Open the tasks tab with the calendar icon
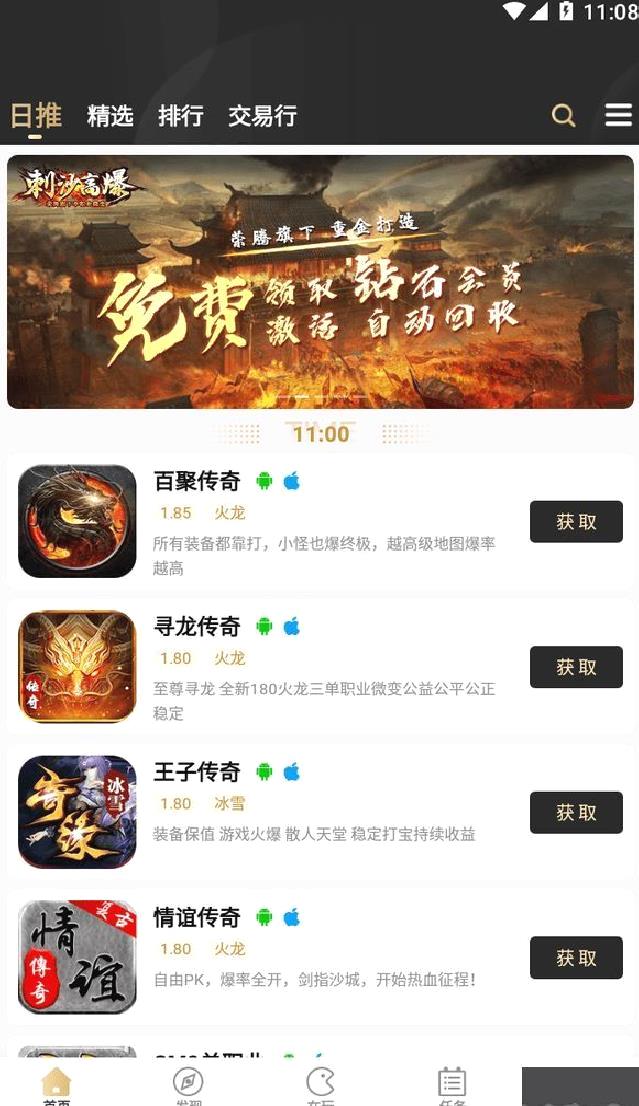This screenshot has height=1106, width=639. [x=452, y=1085]
